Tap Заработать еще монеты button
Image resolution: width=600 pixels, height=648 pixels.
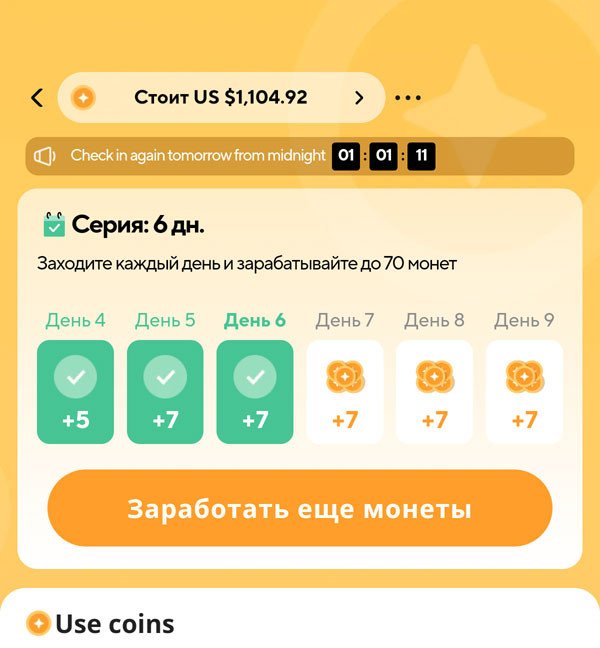click(x=299, y=508)
